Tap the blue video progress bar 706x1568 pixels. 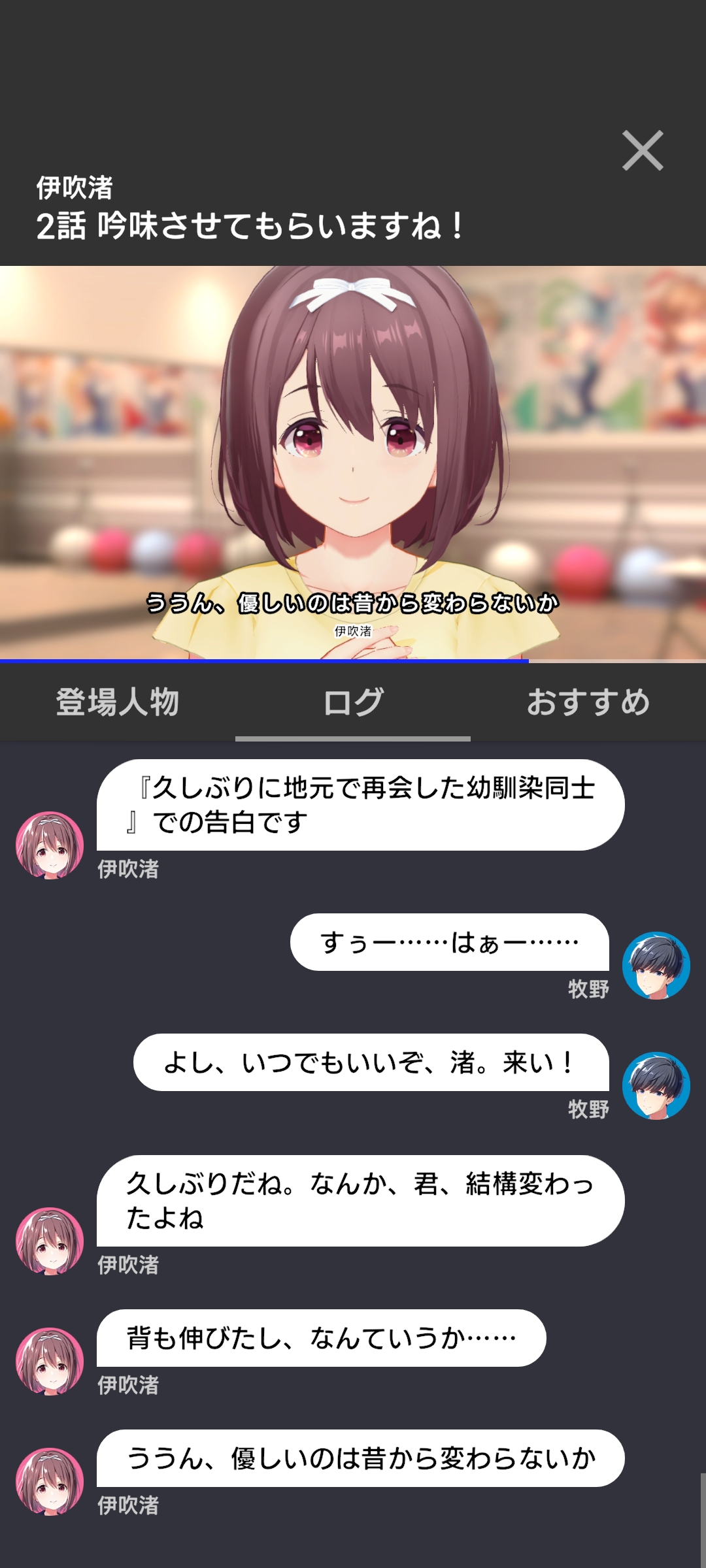[x=264, y=661]
